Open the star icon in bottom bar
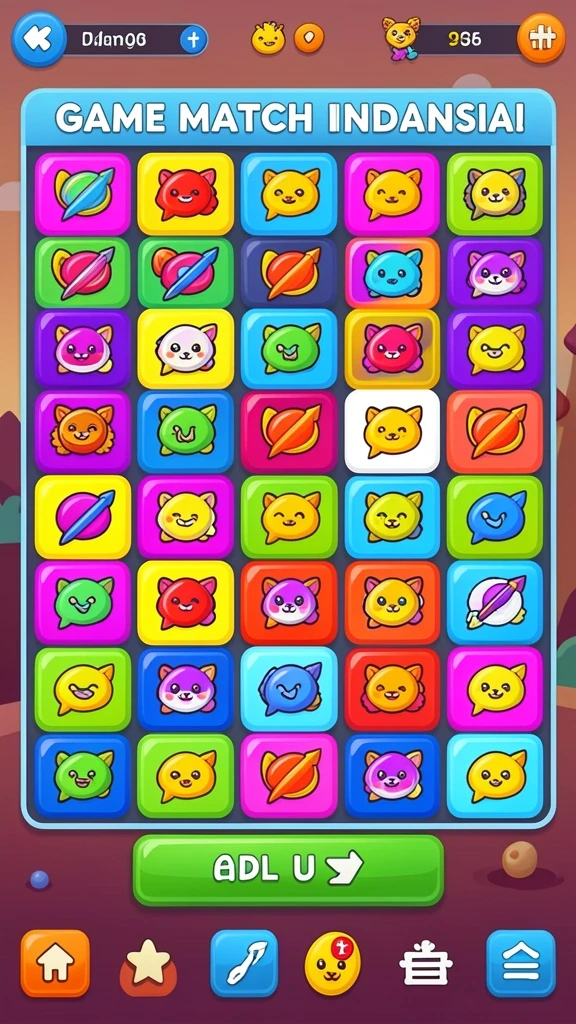 tap(148, 967)
